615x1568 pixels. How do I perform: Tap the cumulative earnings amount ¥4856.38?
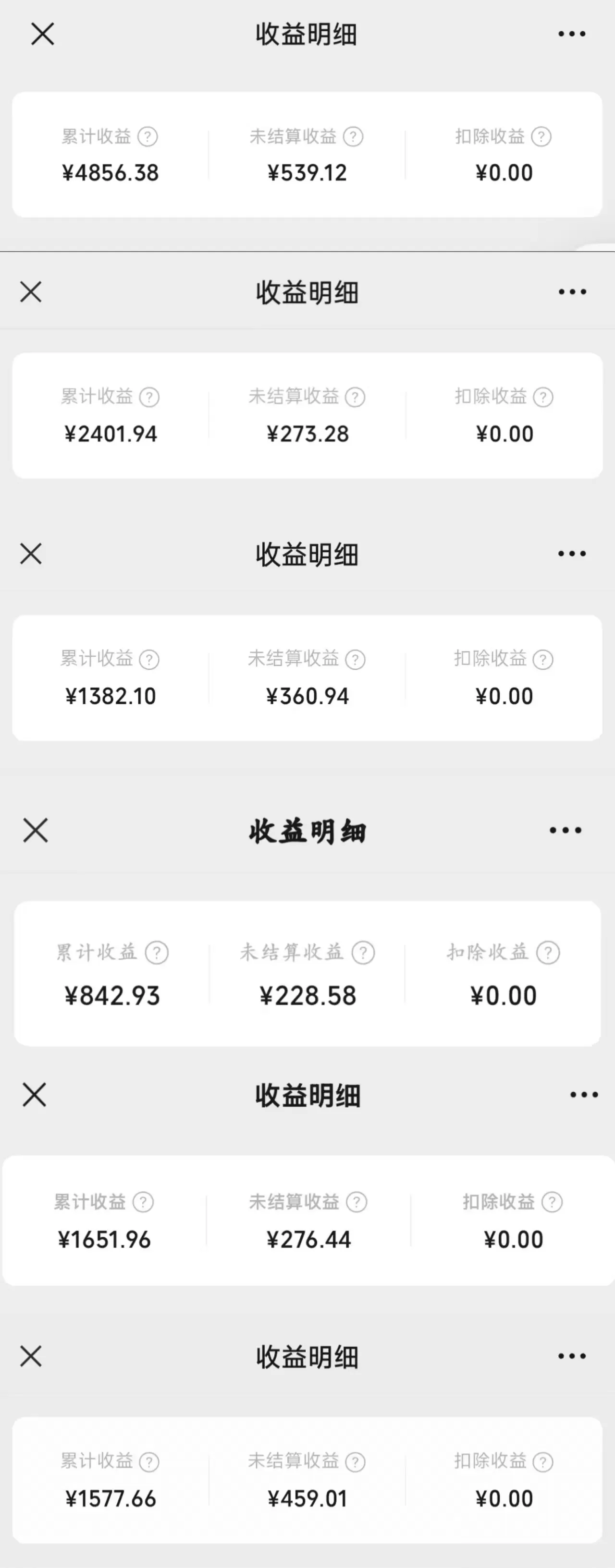pos(110,172)
